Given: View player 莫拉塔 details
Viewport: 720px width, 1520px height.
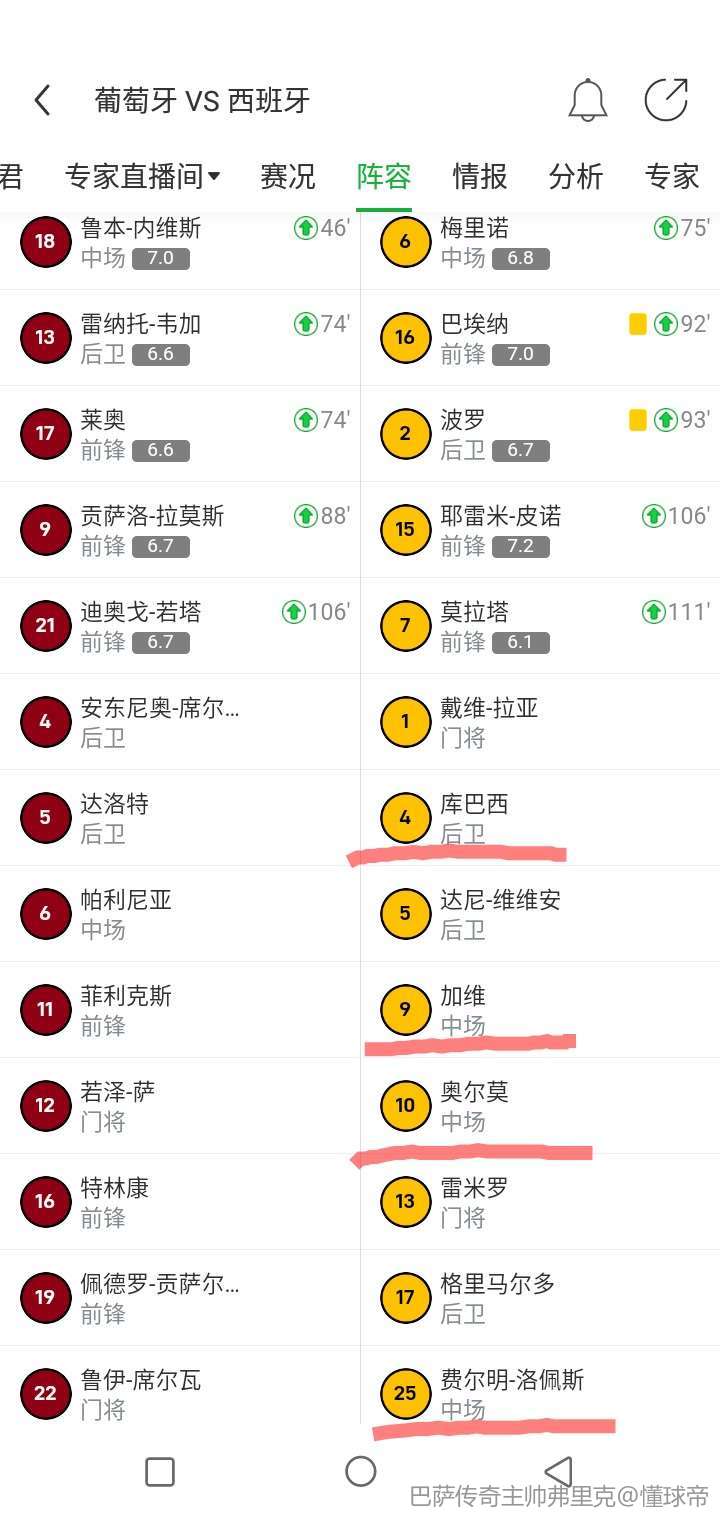Looking at the screenshot, I should coord(540,626).
